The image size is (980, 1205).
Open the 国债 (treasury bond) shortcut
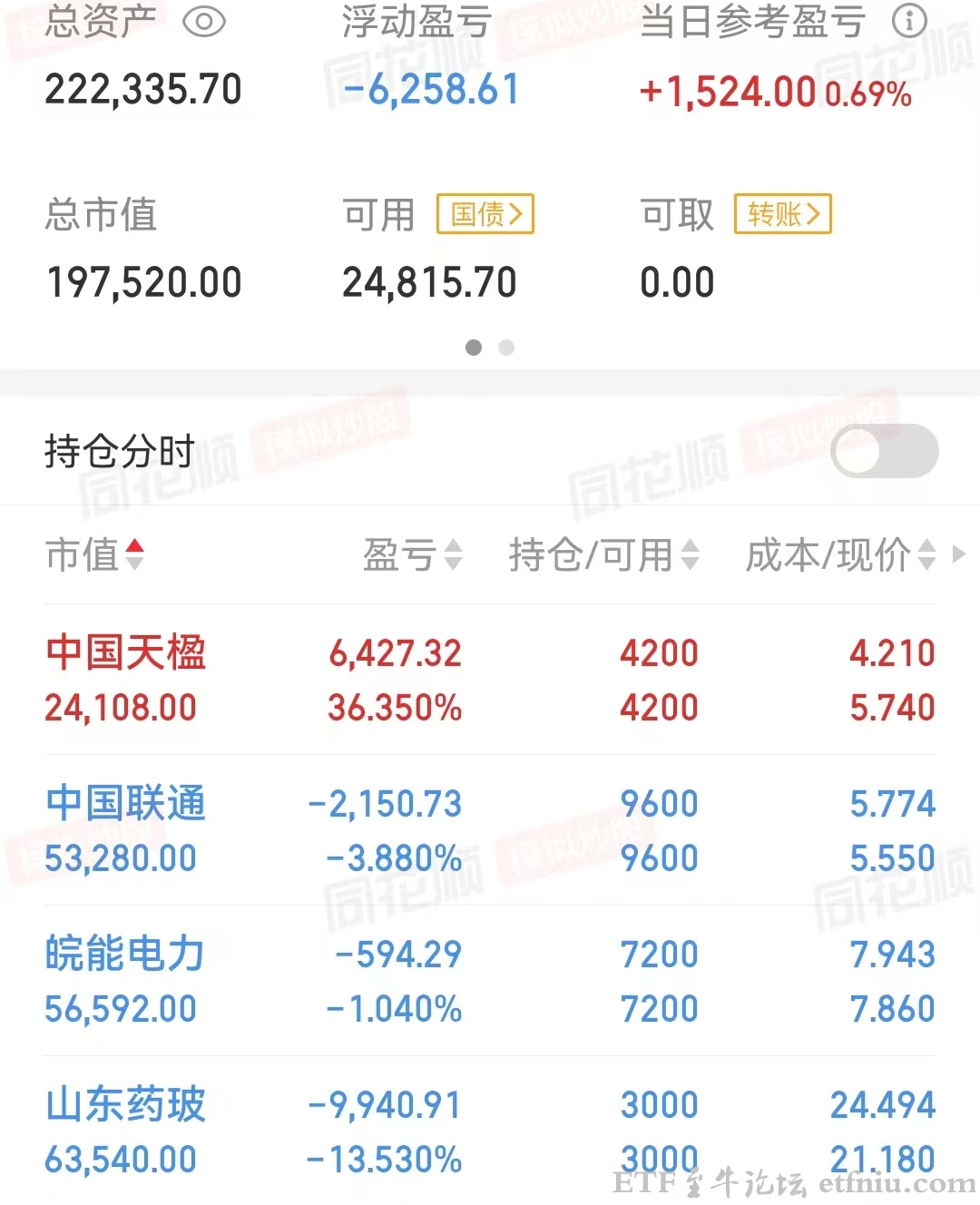click(485, 214)
